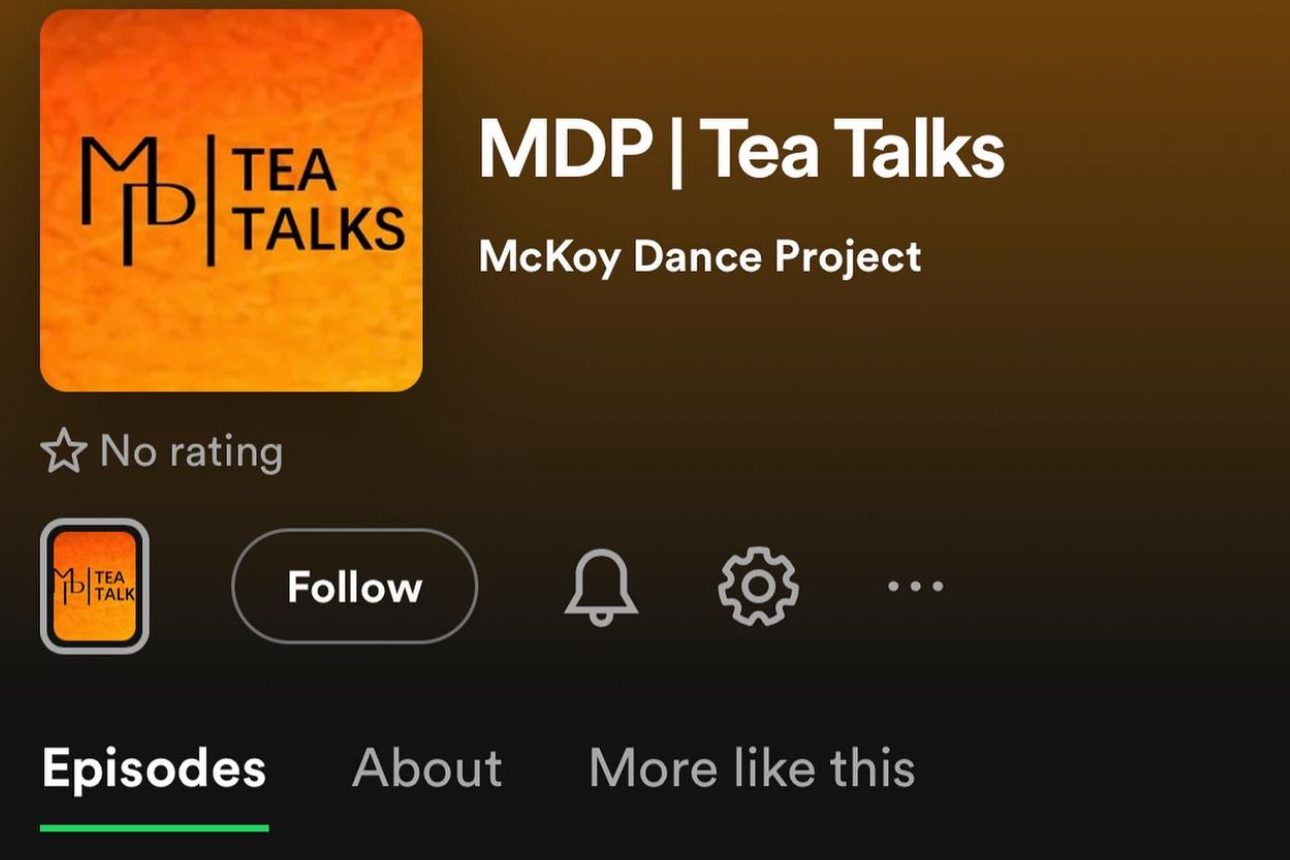Image resolution: width=1290 pixels, height=860 pixels.
Task: Rate the show via No rating
Action: coord(162,452)
